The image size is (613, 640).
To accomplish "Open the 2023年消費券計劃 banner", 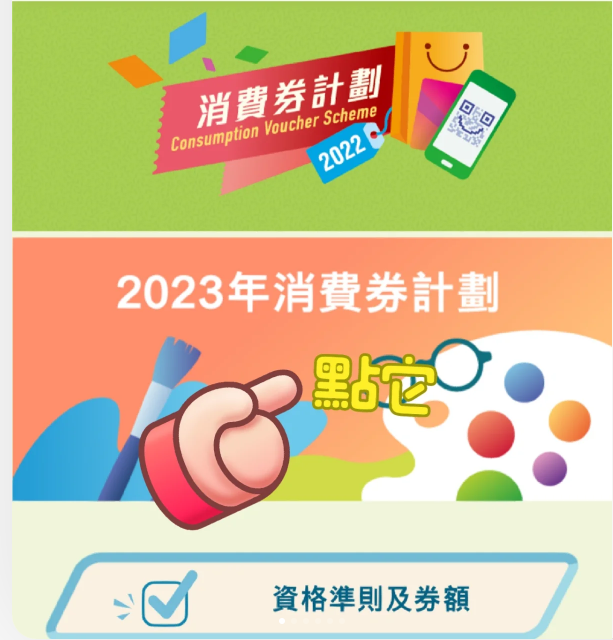I will 310,370.
